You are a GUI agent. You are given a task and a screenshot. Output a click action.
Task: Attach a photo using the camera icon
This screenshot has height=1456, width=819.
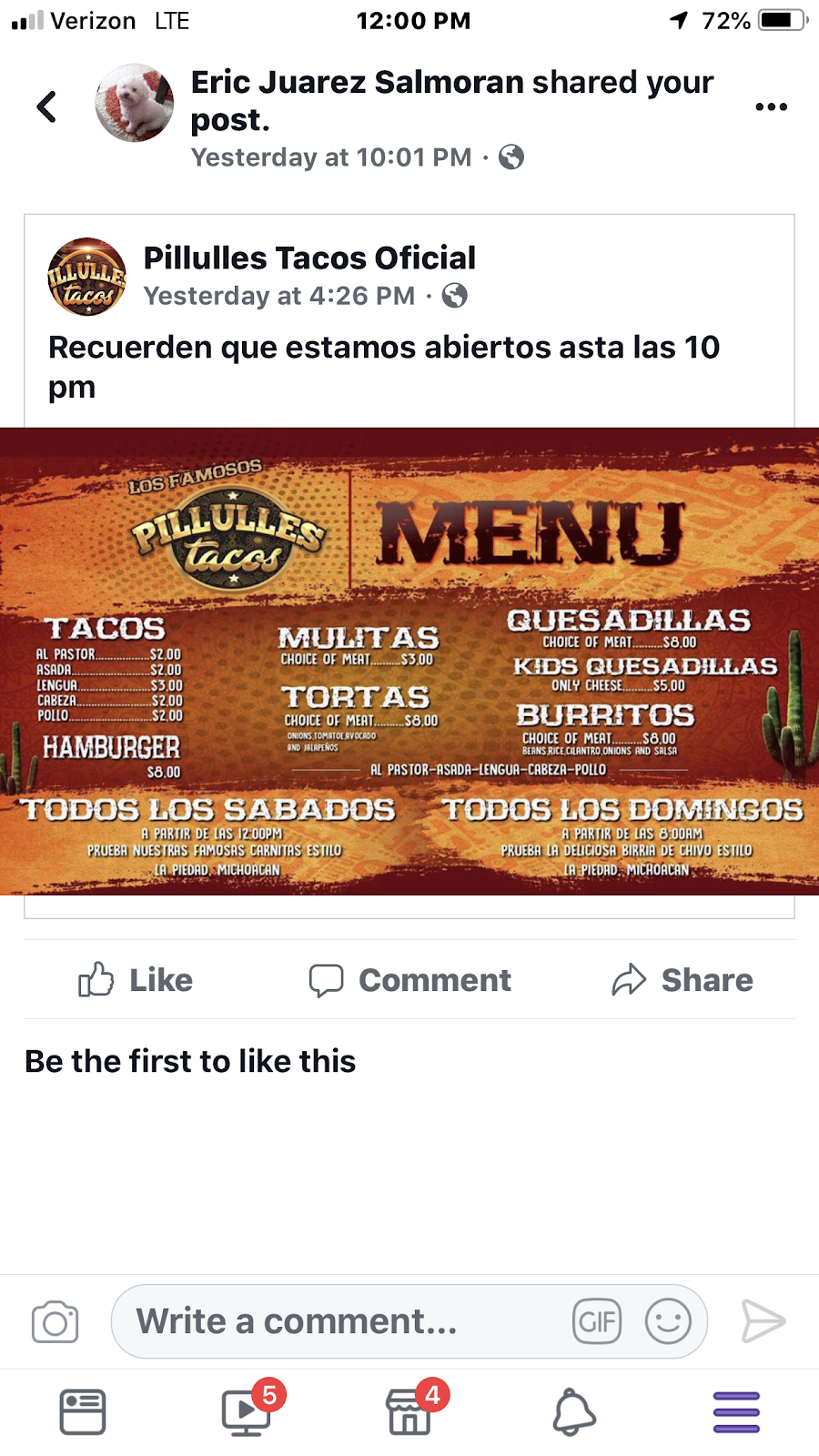[x=55, y=1320]
